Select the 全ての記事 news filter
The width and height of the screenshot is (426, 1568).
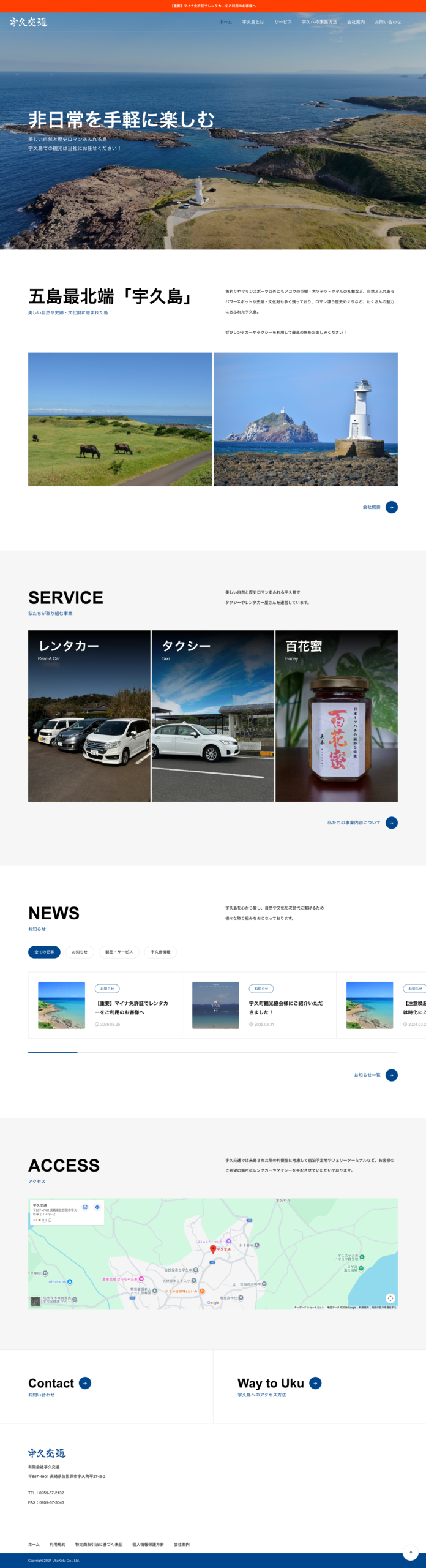point(44,952)
